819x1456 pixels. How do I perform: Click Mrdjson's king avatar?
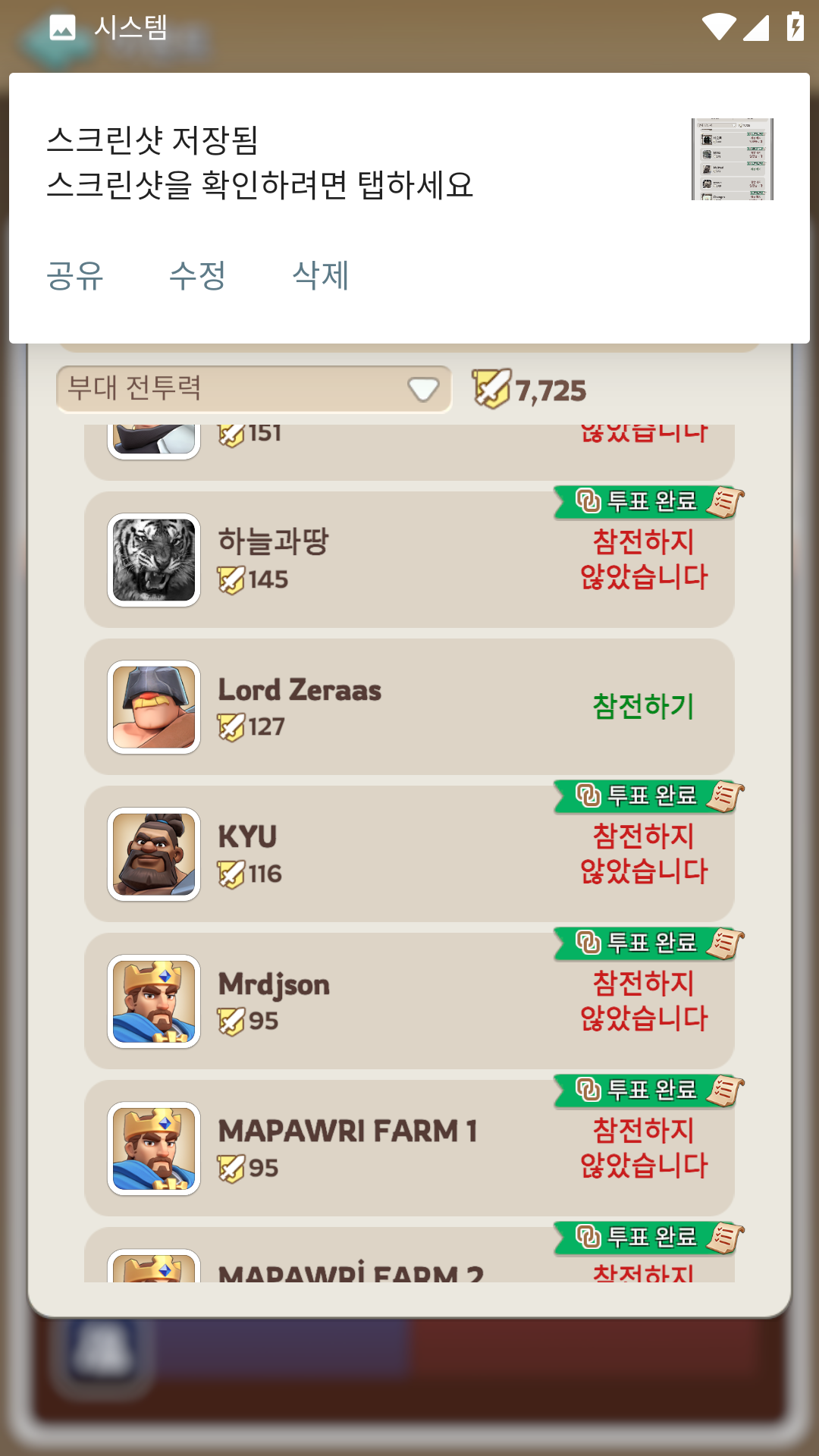tap(153, 1001)
